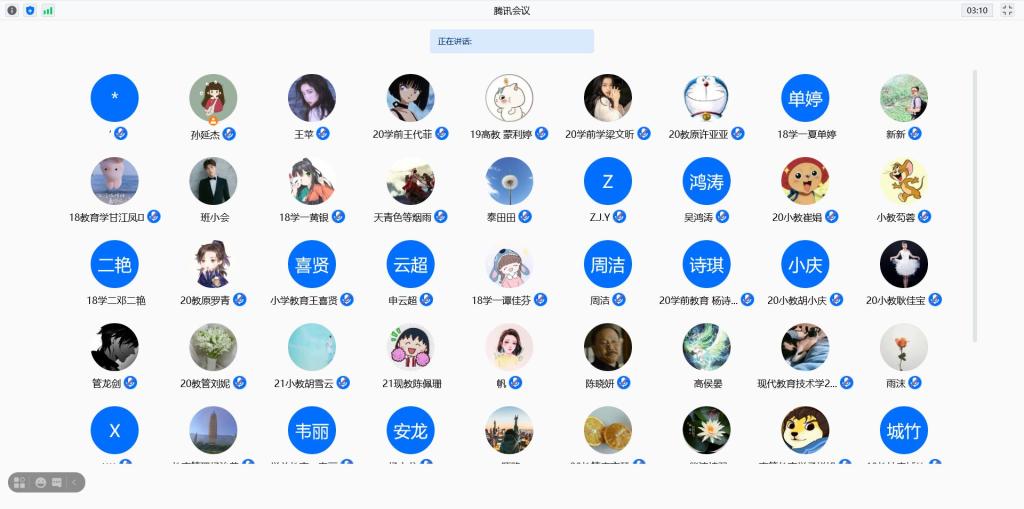
Task: Select participant 18学二邓二艳
Action: [115, 264]
